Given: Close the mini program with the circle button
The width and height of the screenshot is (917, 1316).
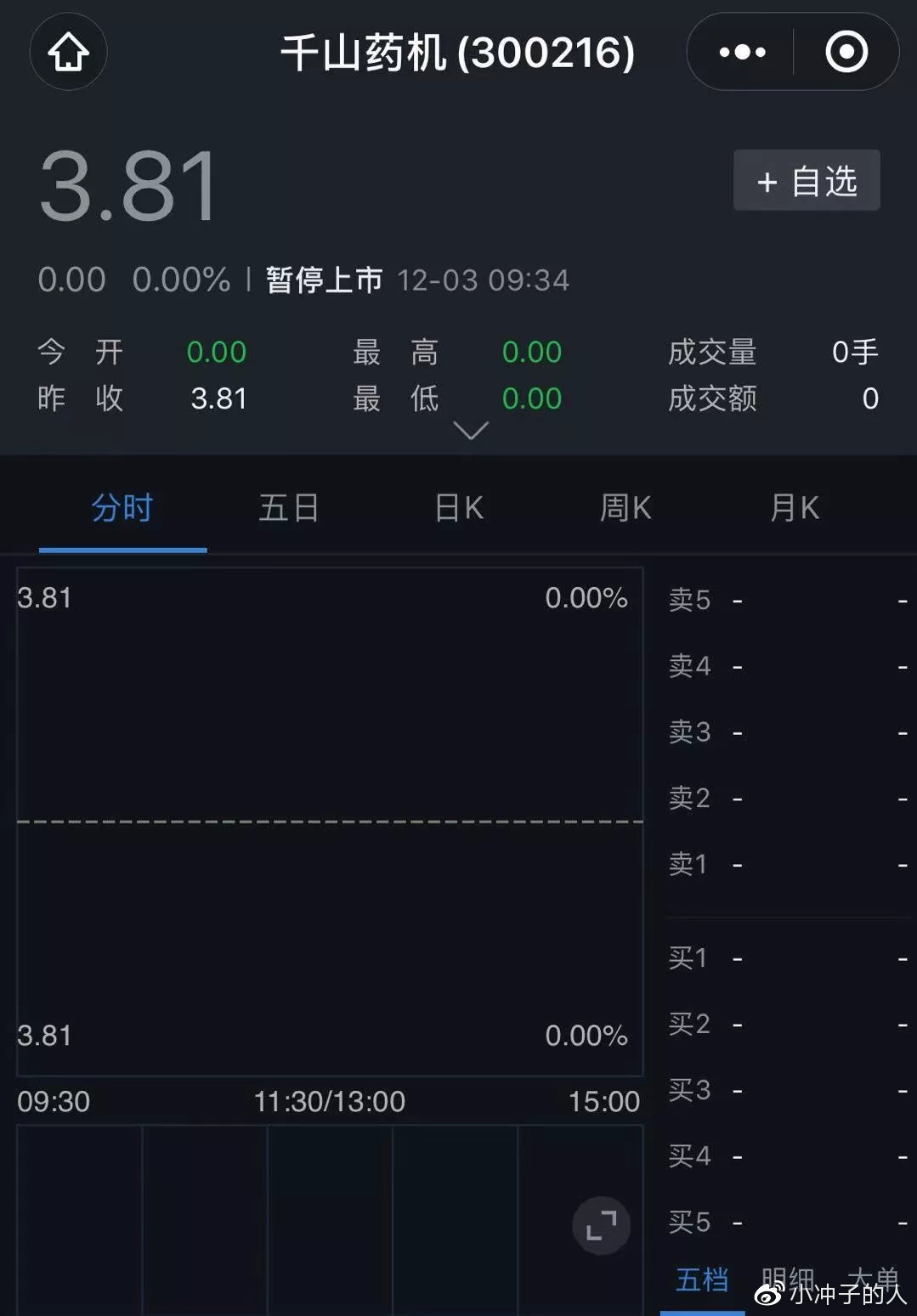Looking at the screenshot, I should pos(846,53).
